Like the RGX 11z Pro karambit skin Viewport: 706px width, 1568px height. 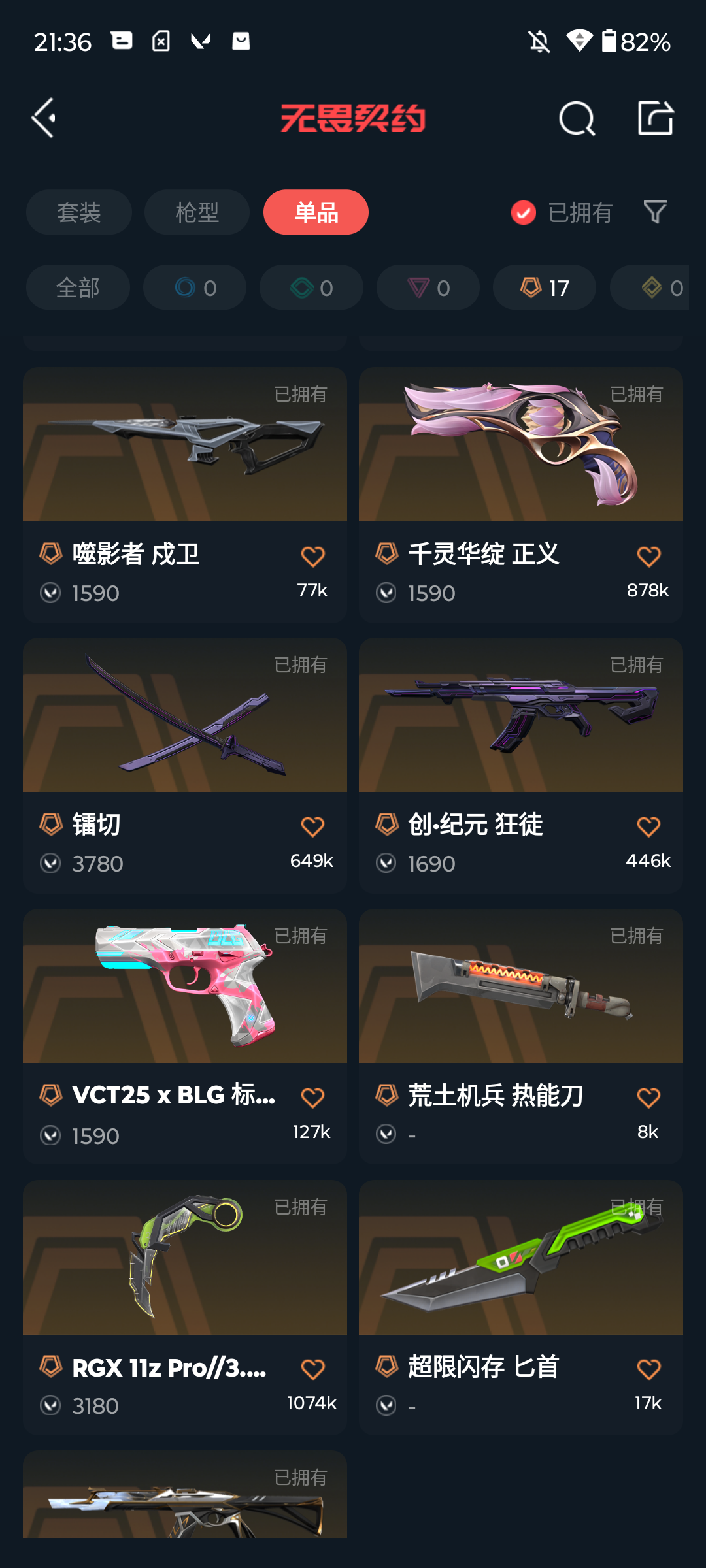(312, 1369)
